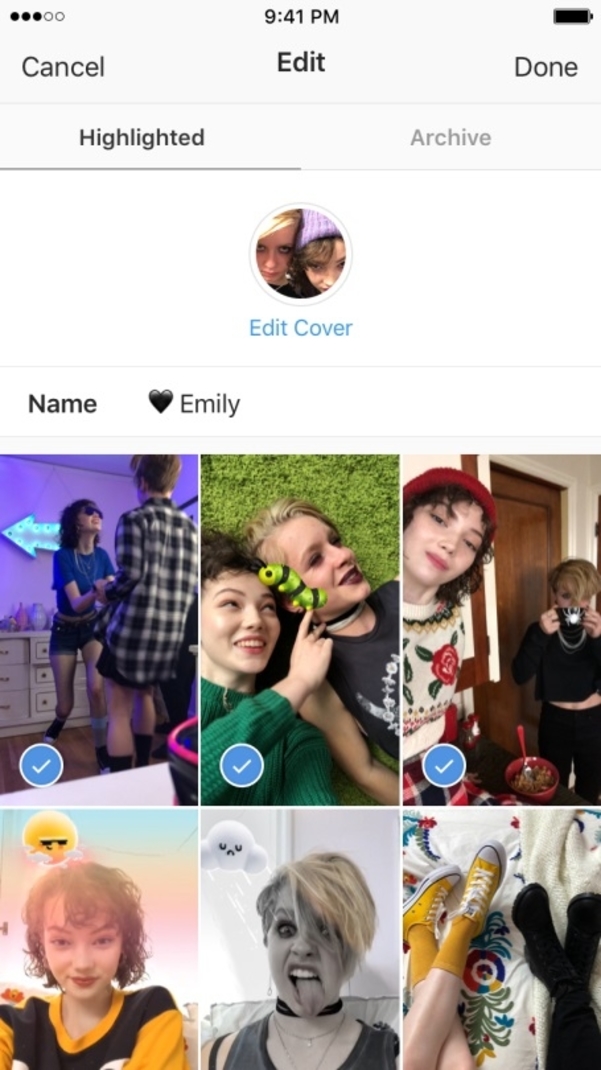This screenshot has width=601, height=1070.
Task: Select the yellow sneakers story
Action: 501,940
